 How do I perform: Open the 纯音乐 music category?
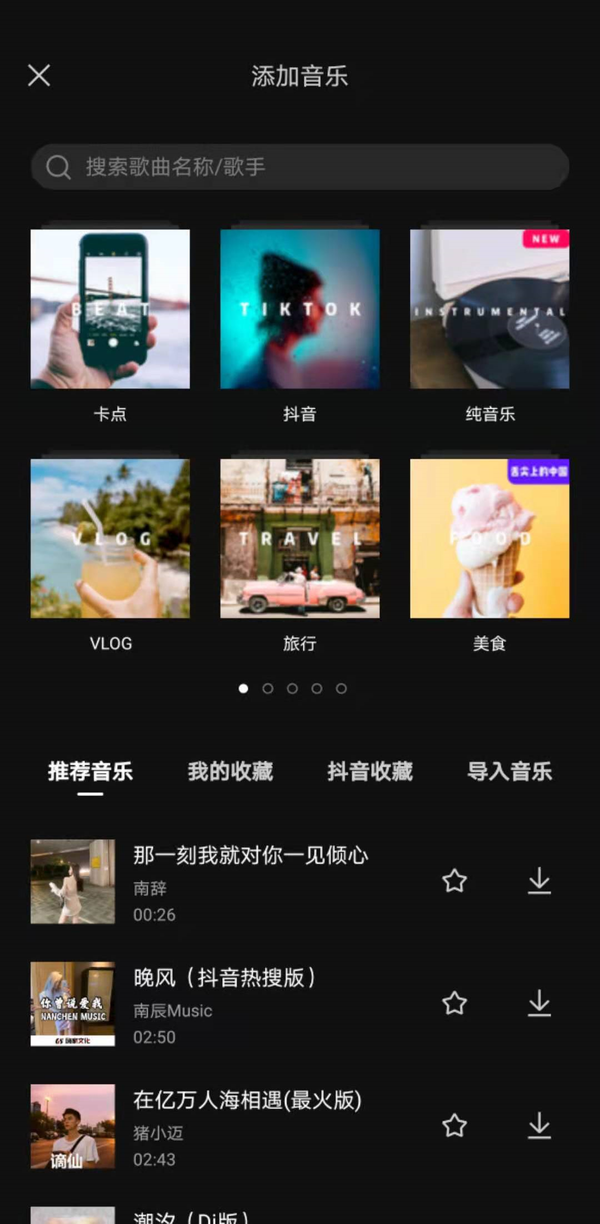click(489, 309)
